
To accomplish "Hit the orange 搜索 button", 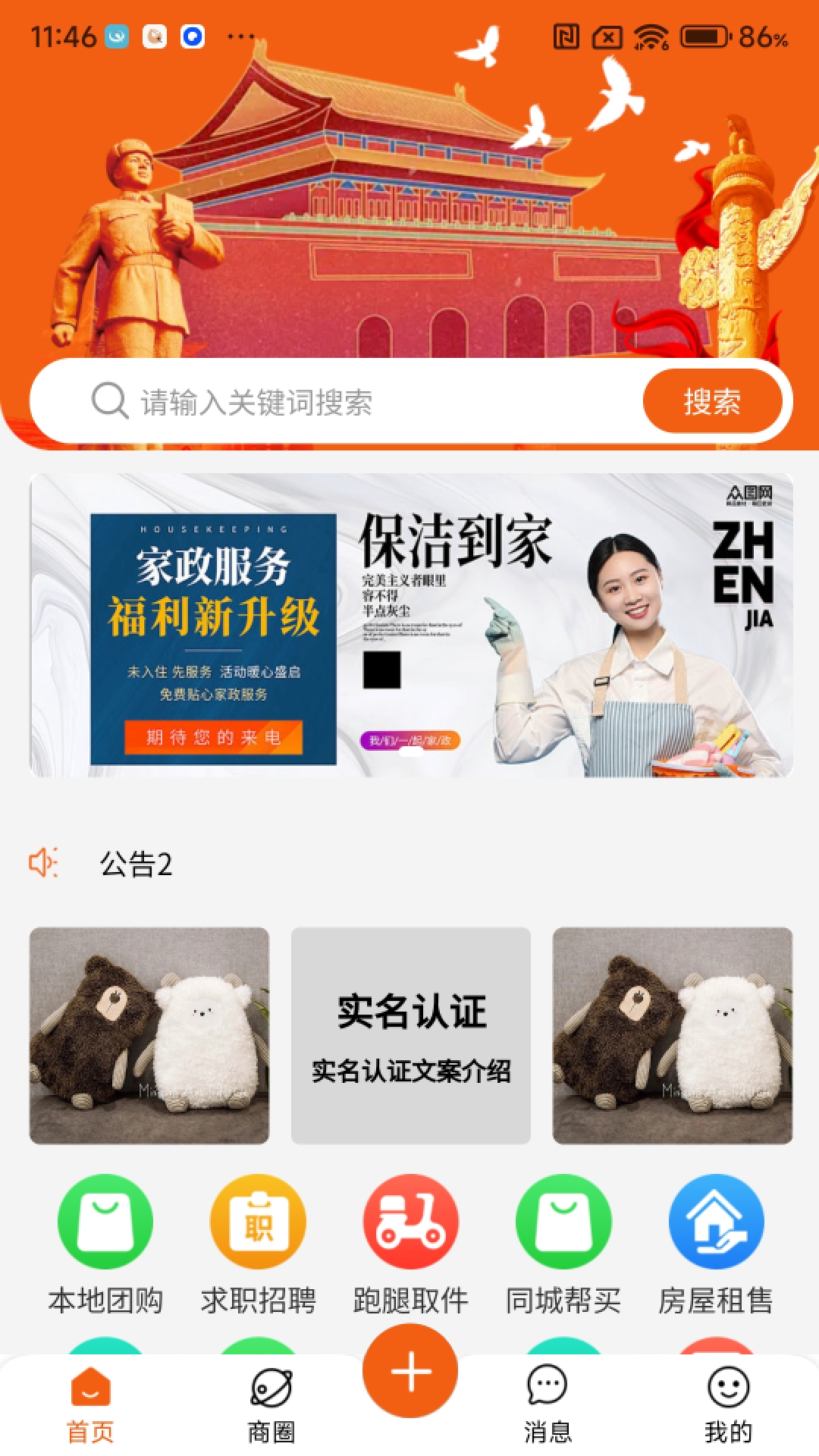I will tap(712, 401).
